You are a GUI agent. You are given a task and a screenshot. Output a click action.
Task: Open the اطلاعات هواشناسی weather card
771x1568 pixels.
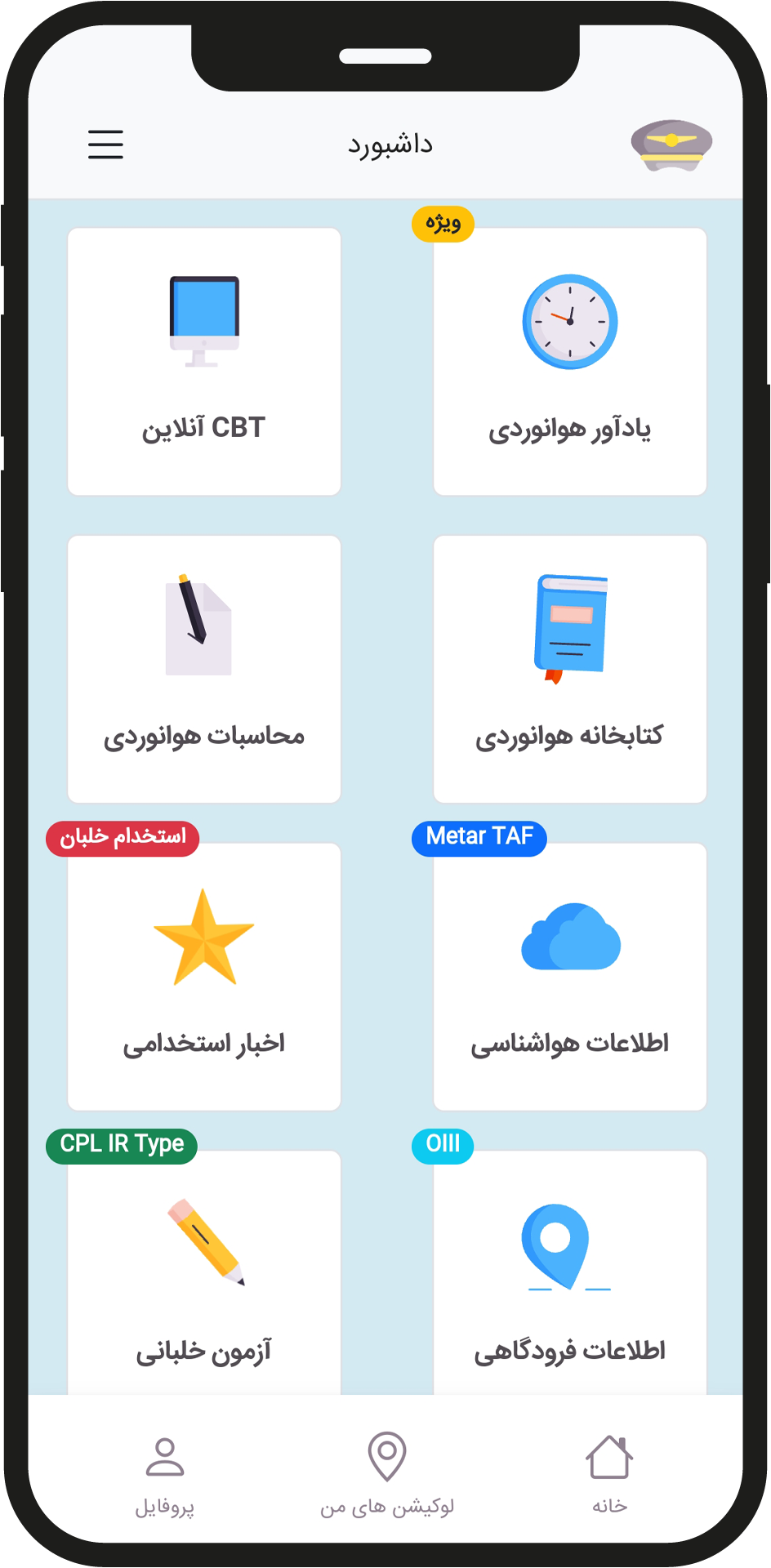pos(570,977)
